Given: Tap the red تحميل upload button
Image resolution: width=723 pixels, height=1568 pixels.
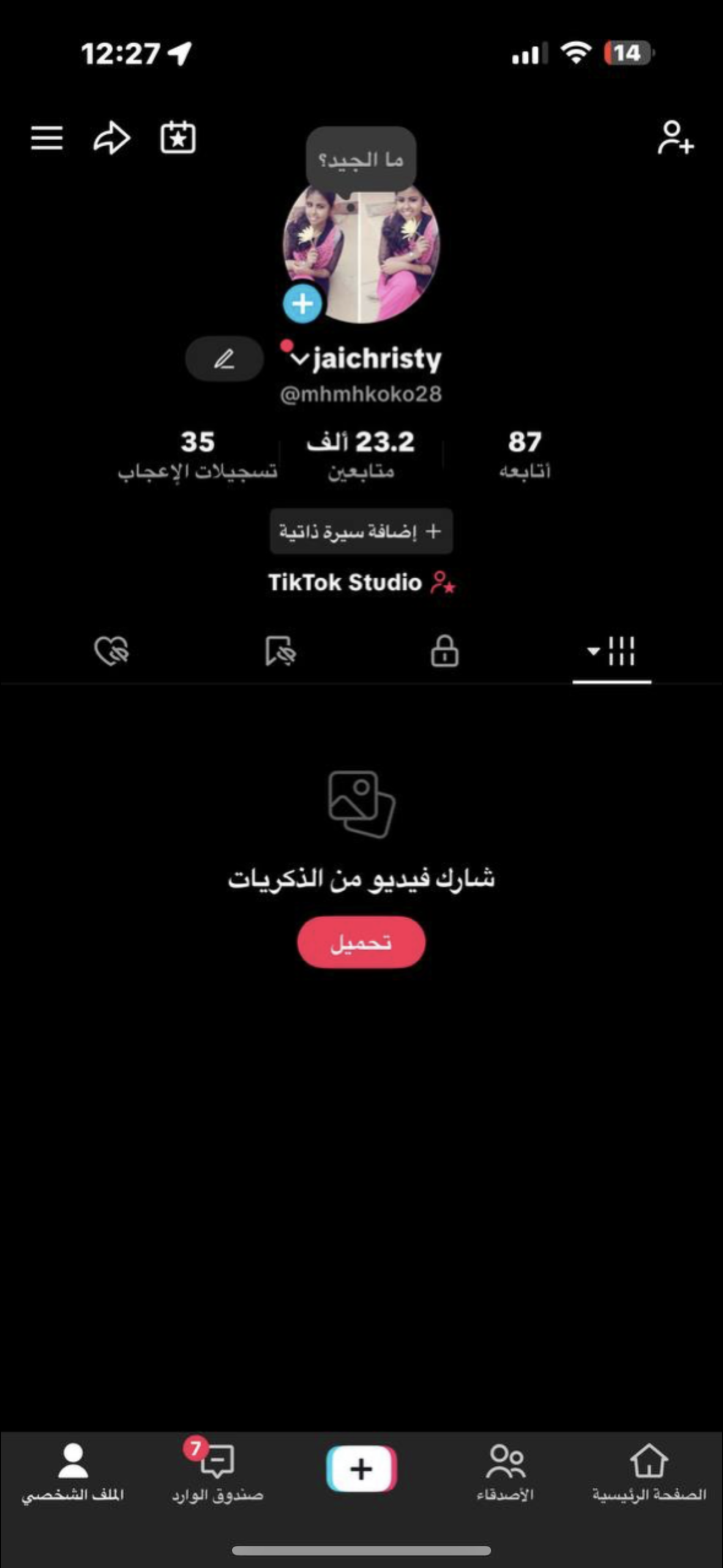Looking at the screenshot, I should click(361, 942).
